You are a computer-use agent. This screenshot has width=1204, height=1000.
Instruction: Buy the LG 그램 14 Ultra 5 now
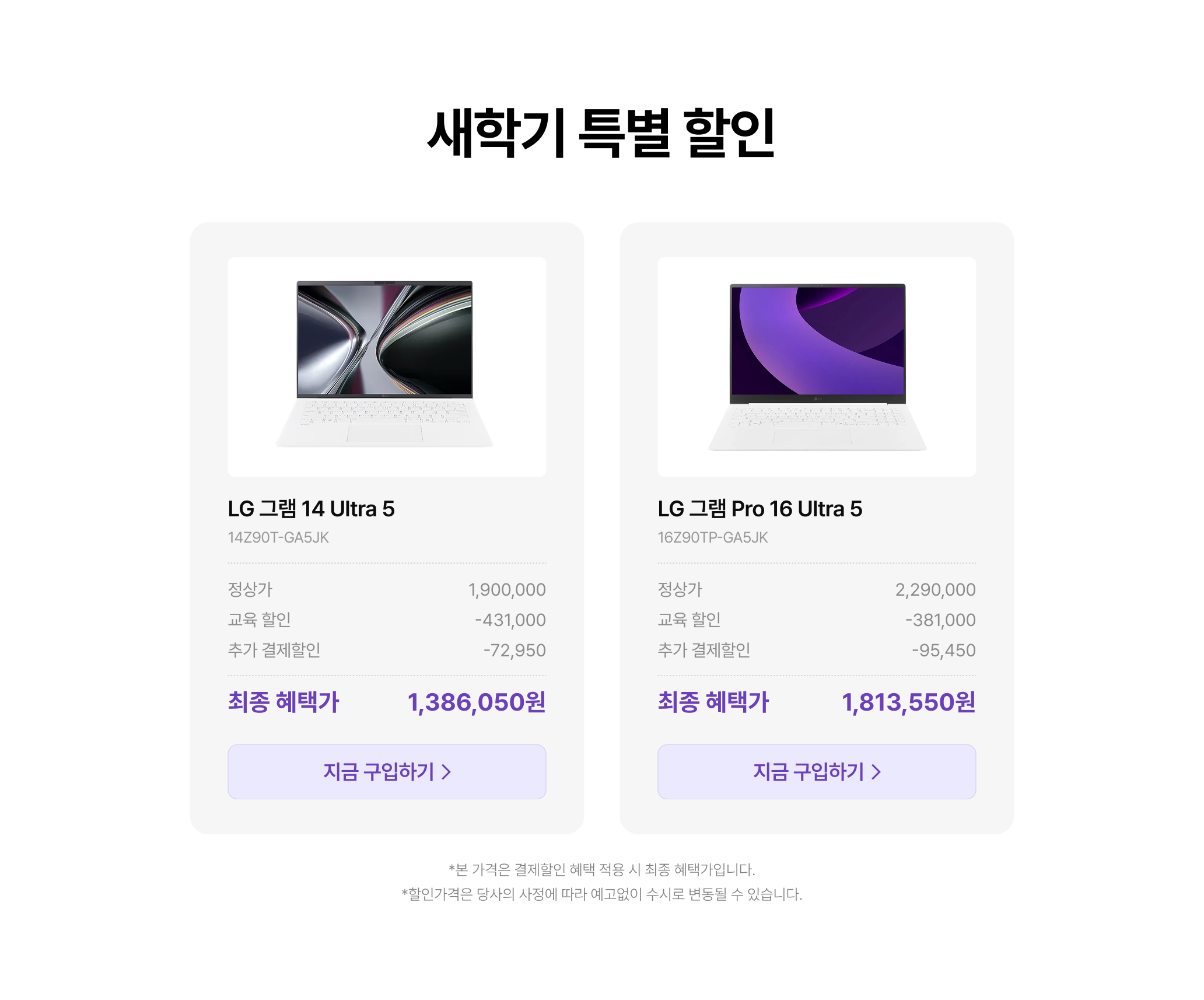pos(386,771)
